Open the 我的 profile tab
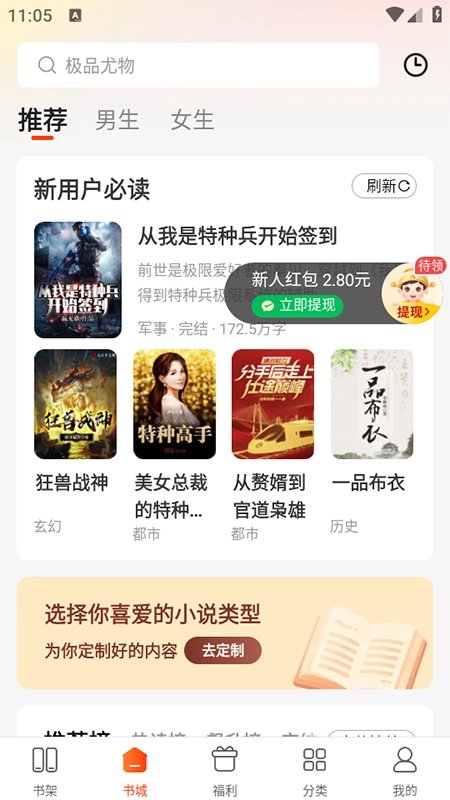Viewport: 450px width, 800px height. point(405,771)
